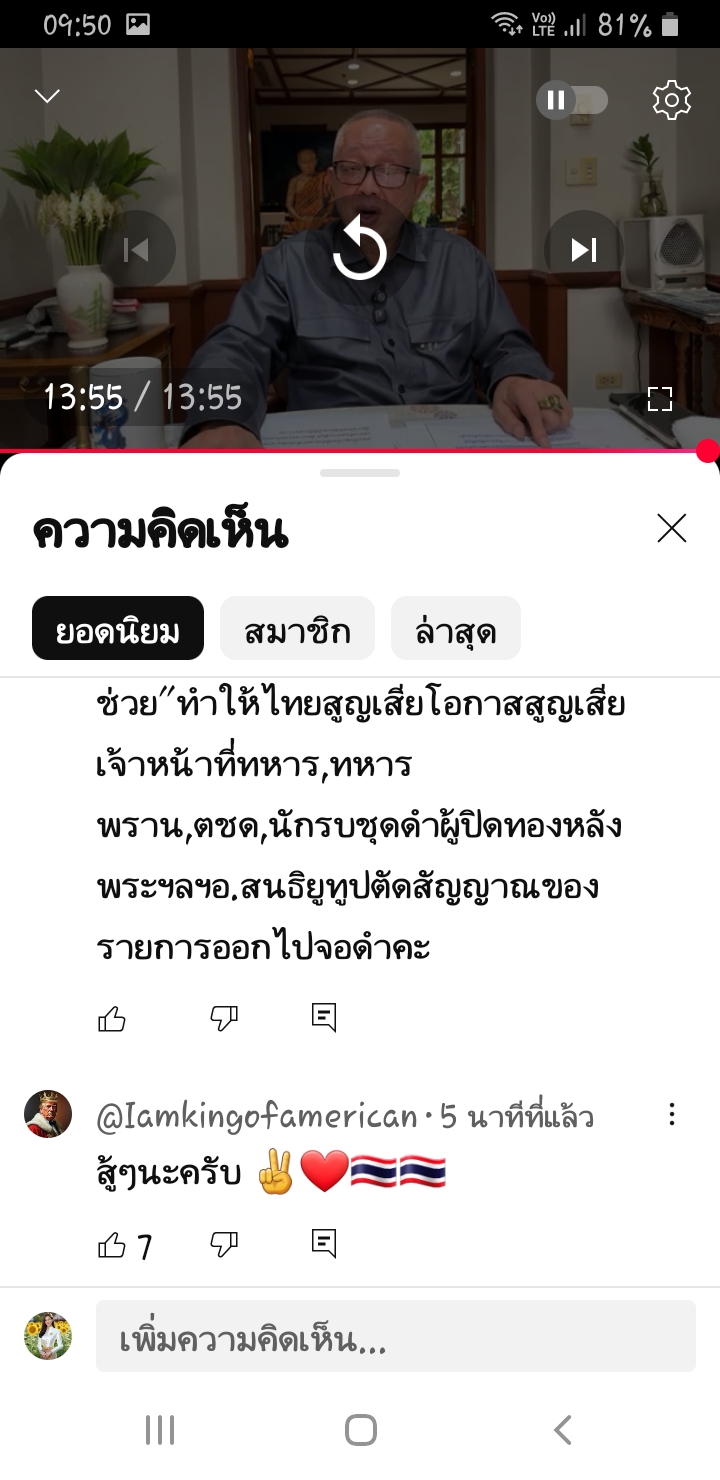This screenshot has width=720, height=1480.
Task: Go back using the system back button
Action: click(563, 1430)
